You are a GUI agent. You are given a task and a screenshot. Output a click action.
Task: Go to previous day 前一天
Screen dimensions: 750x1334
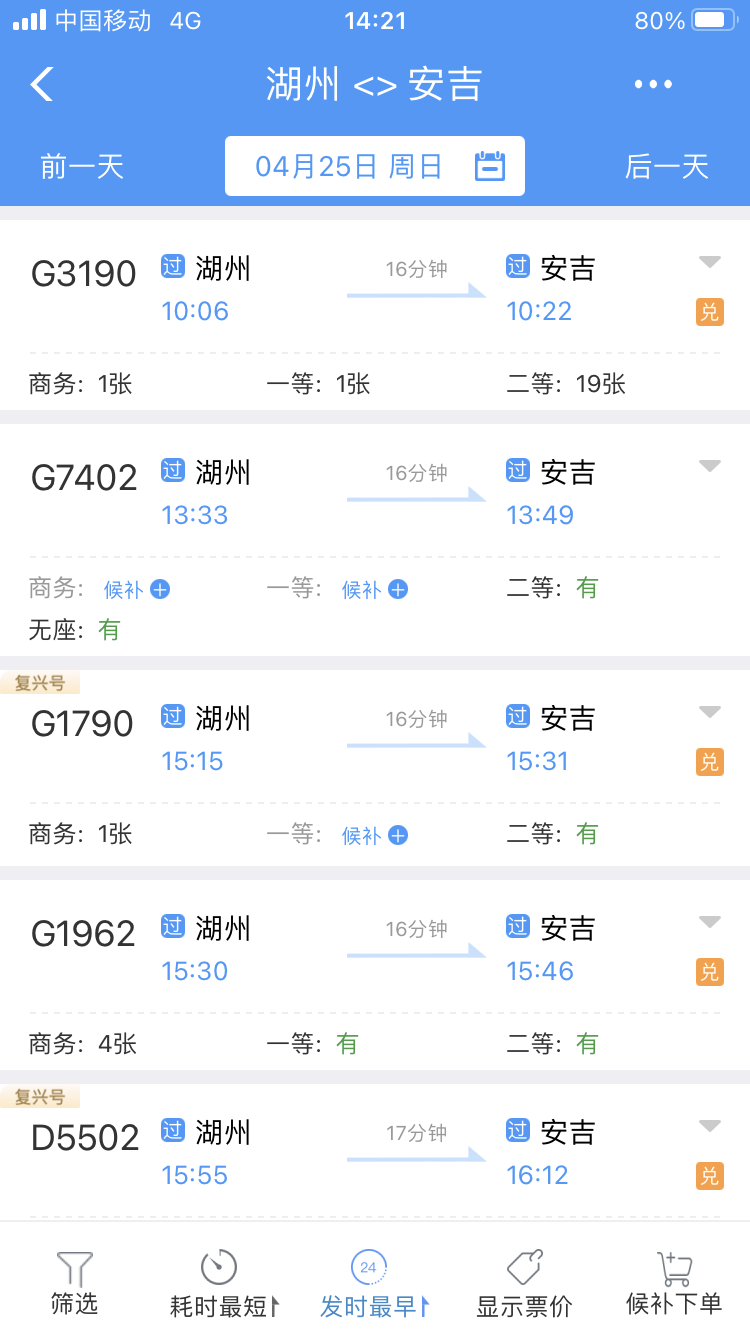click(x=82, y=166)
